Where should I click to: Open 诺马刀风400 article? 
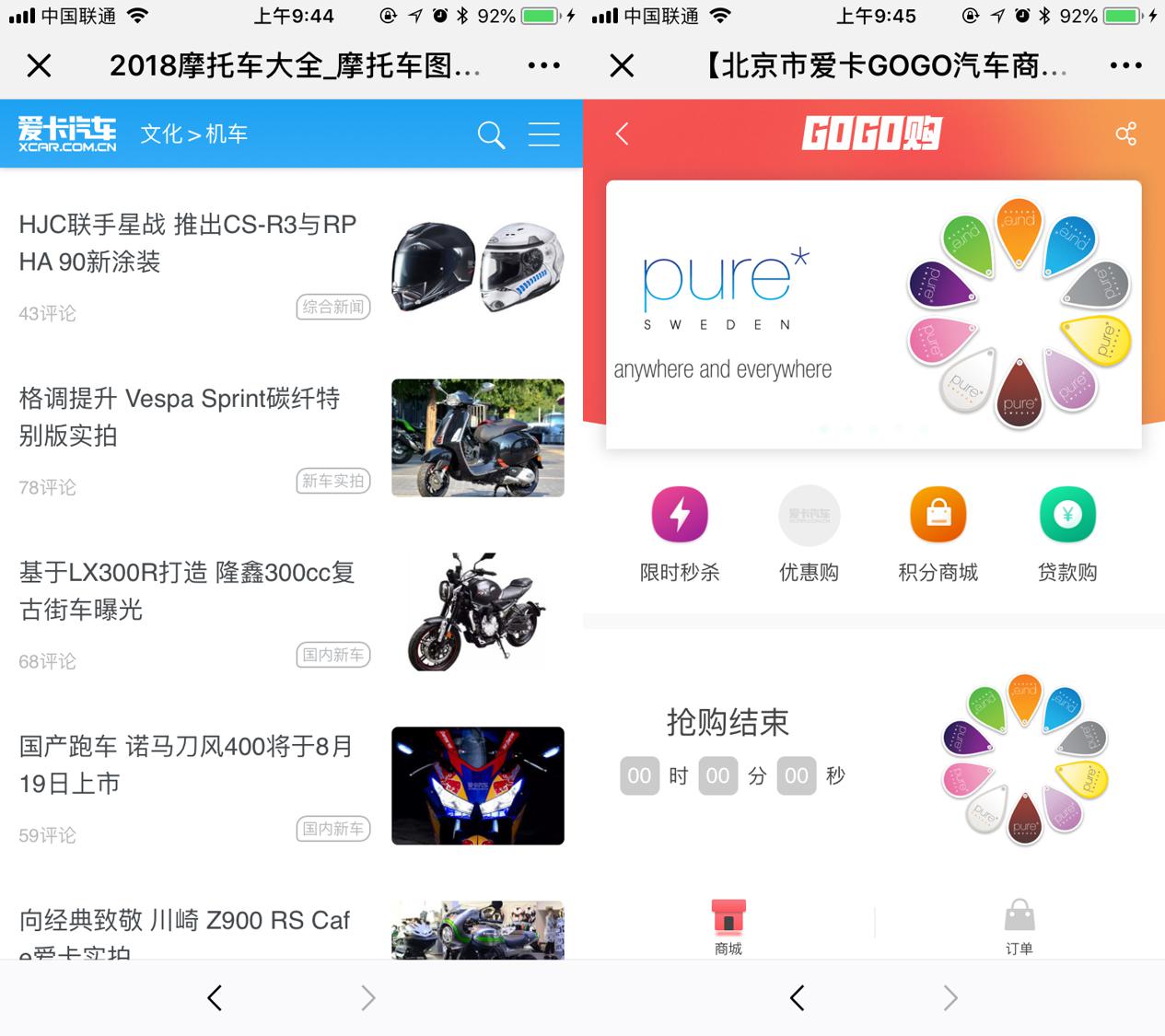coord(186,765)
